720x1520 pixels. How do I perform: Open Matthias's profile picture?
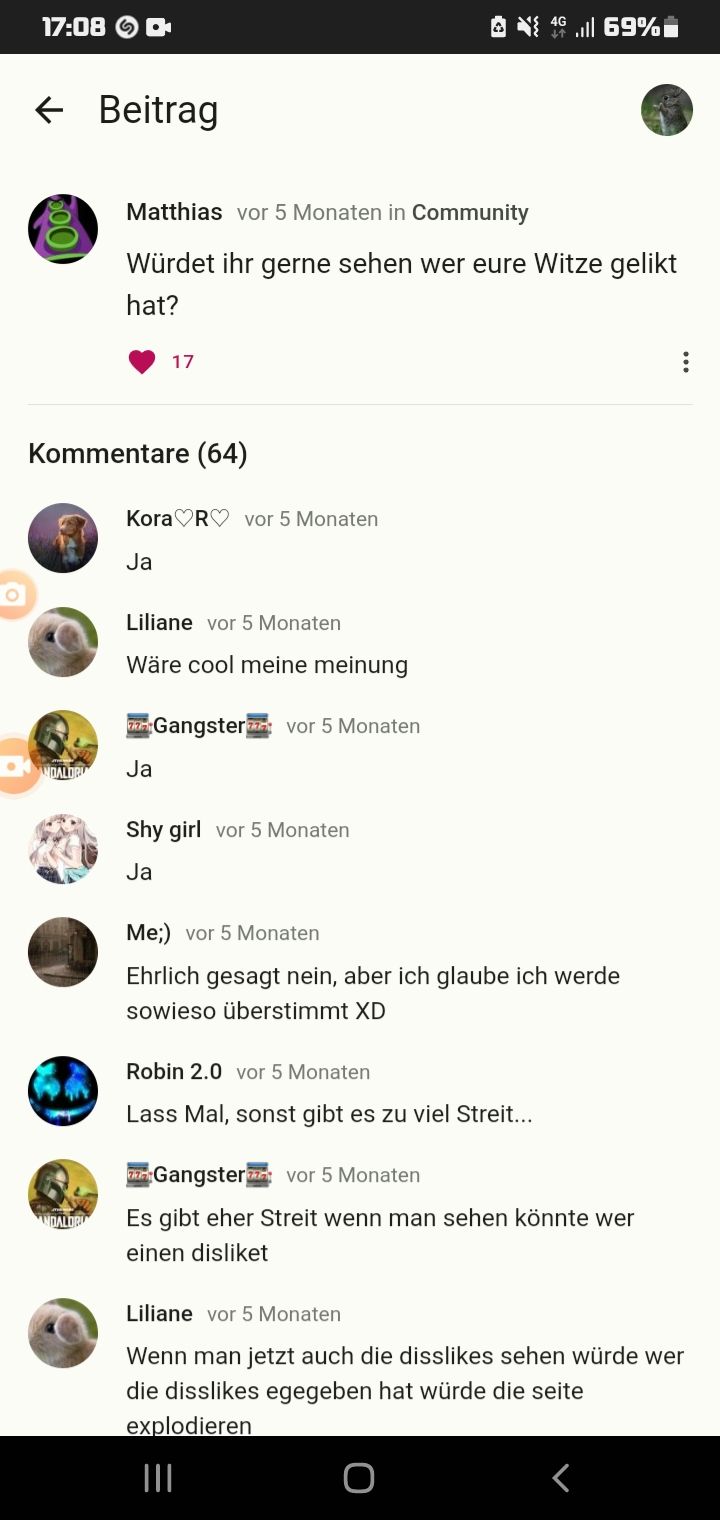pos(63,229)
